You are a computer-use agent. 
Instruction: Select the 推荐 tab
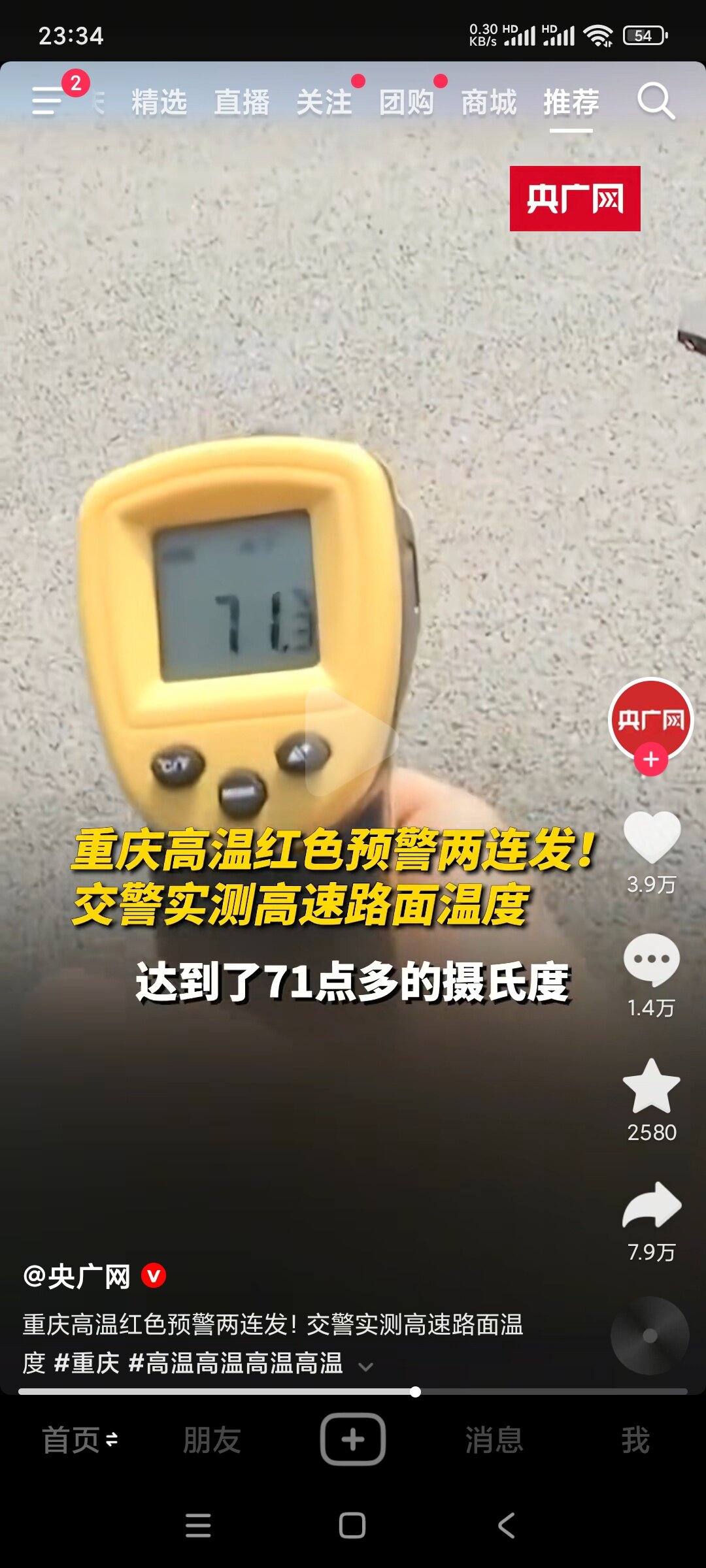pyautogui.click(x=571, y=103)
